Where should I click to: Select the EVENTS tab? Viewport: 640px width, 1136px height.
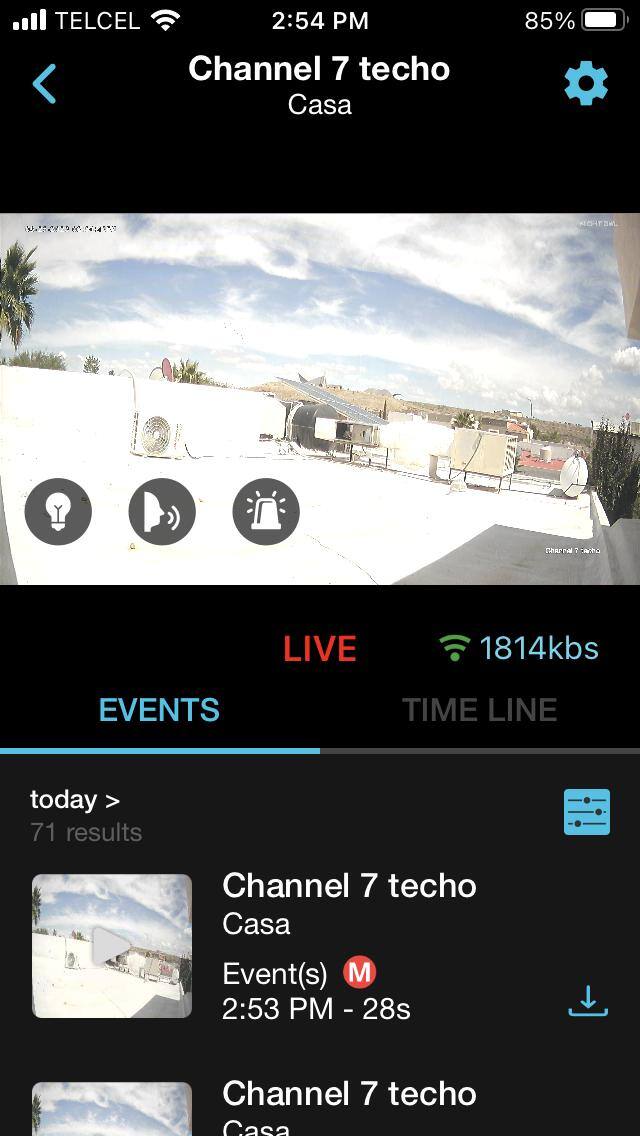(159, 710)
